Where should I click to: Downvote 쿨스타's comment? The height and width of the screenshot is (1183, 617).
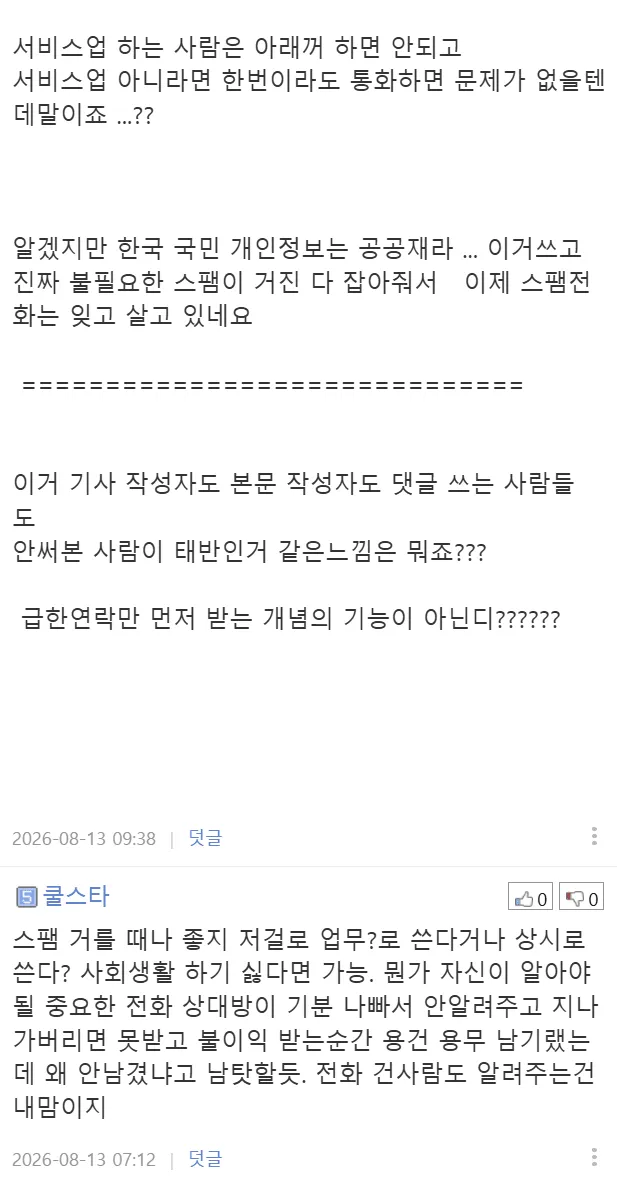click(581, 898)
